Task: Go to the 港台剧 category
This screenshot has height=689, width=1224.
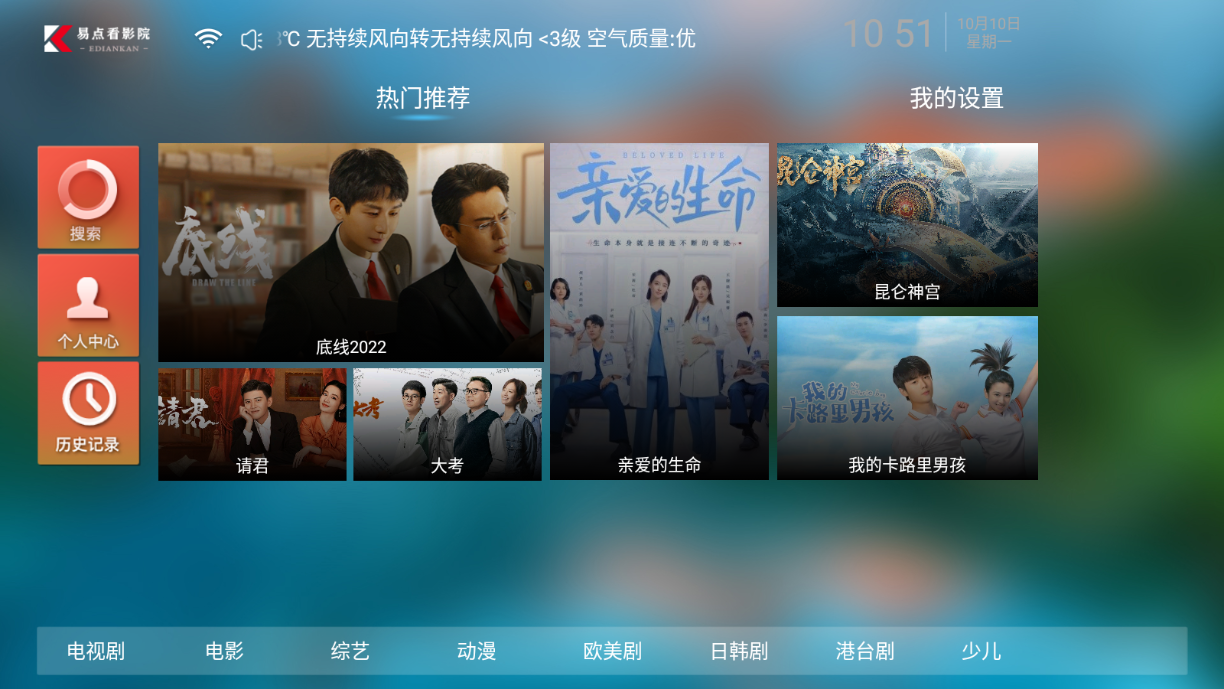Action: tap(865, 652)
